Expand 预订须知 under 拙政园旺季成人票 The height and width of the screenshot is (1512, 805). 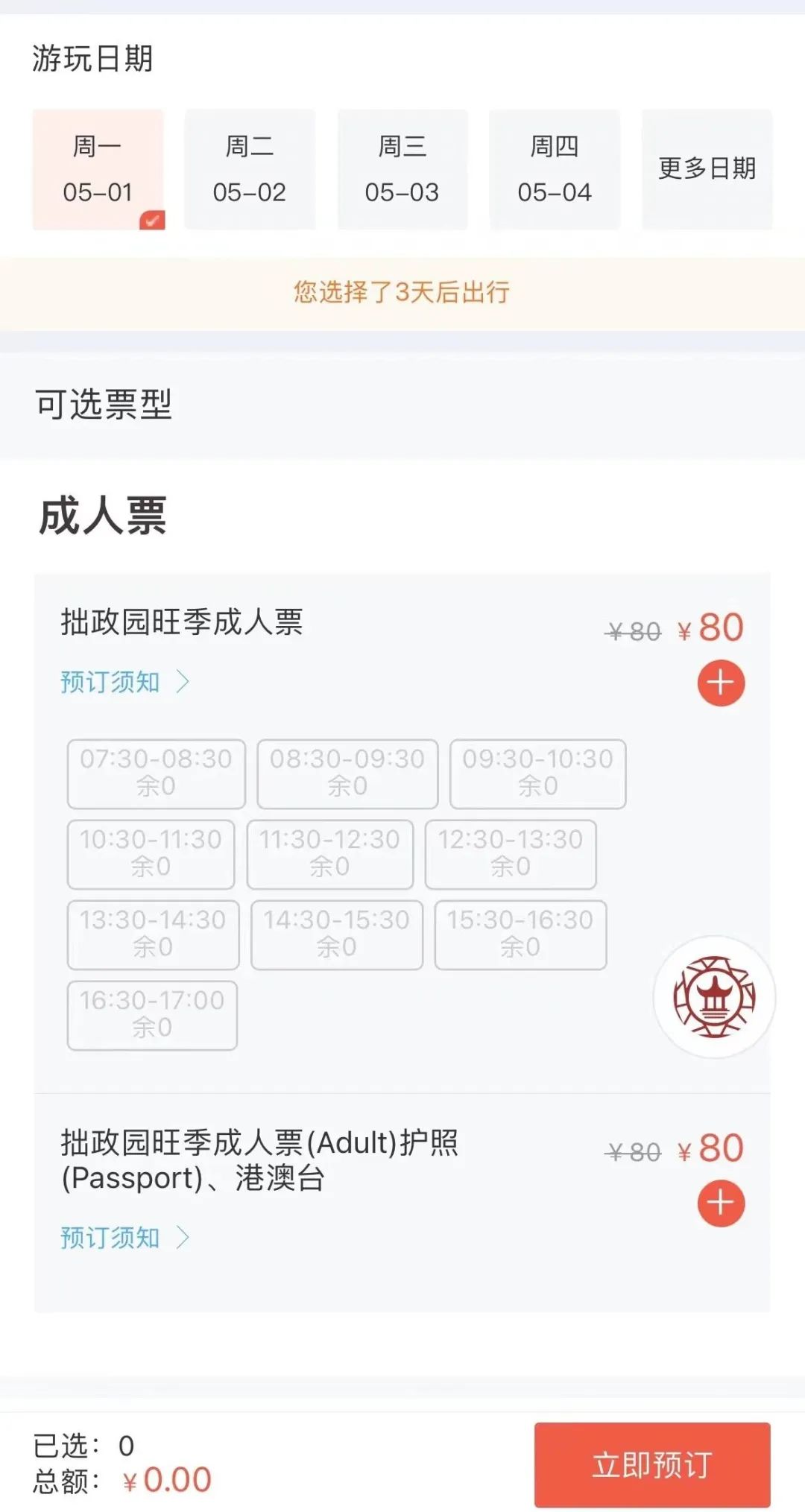pos(109,681)
